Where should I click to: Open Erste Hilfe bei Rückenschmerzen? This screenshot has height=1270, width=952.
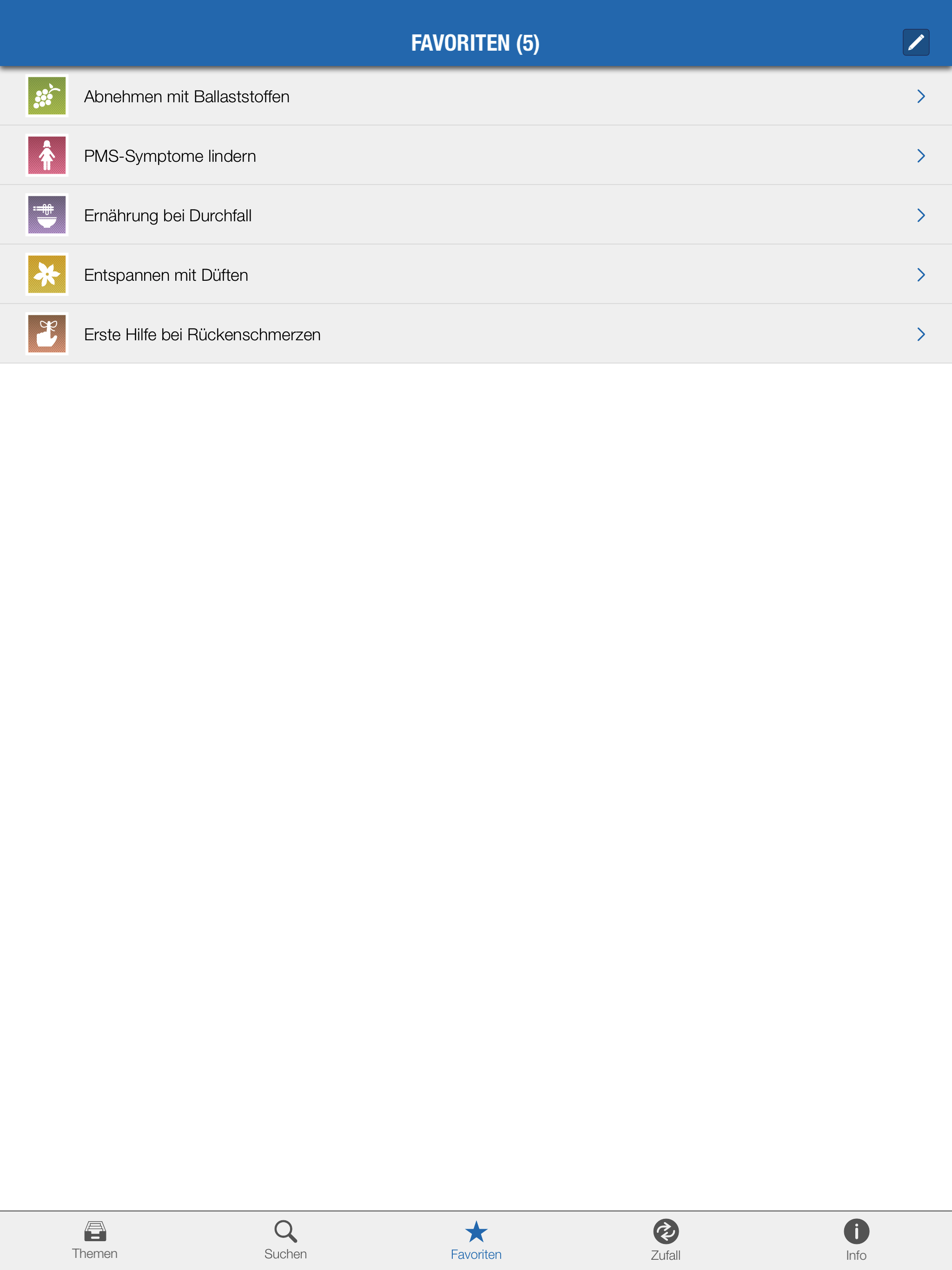[459, 334]
